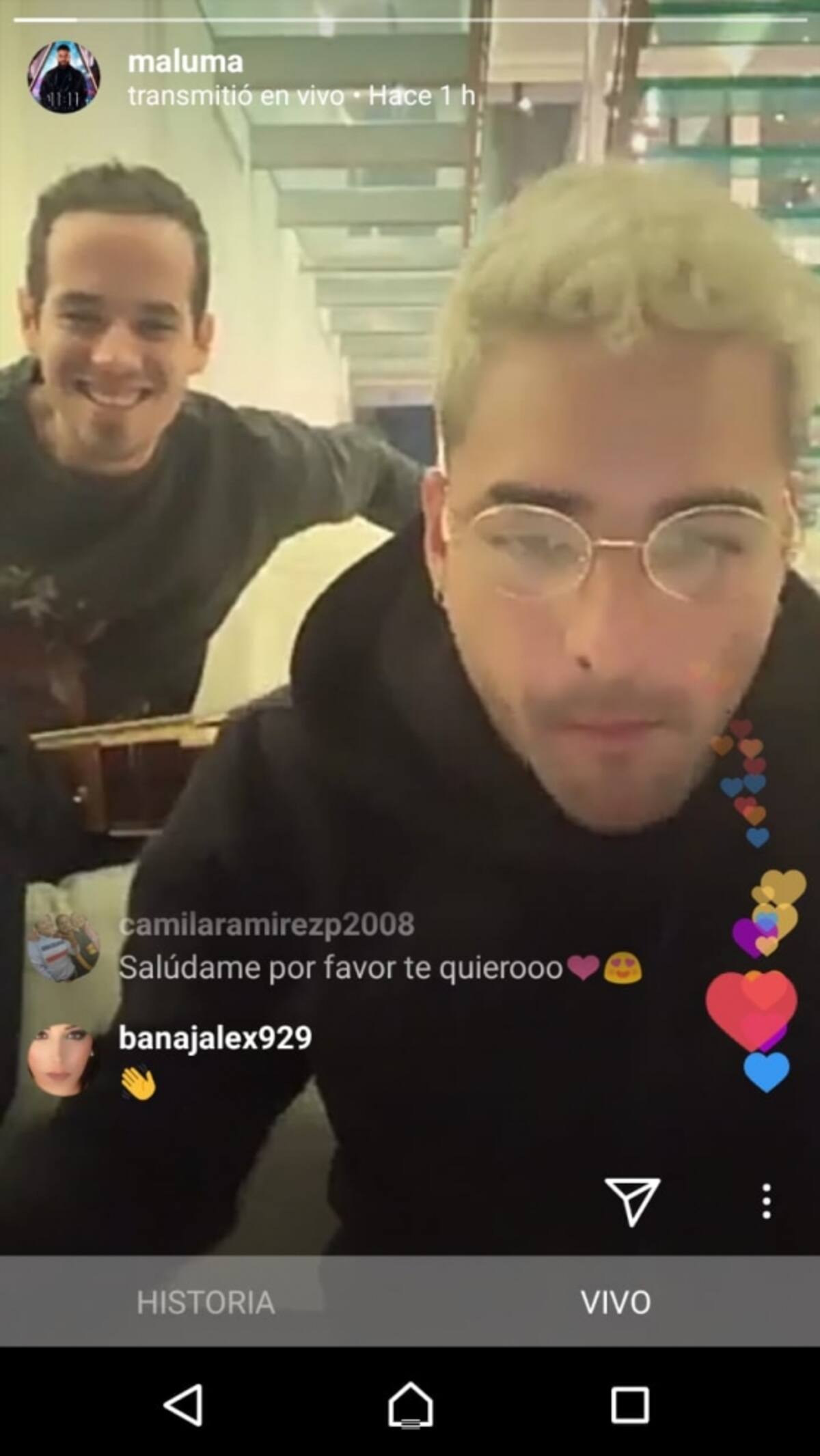The width and height of the screenshot is (820, 1456).
Task: Share this live video via direct message
Action: (632, 1201)
